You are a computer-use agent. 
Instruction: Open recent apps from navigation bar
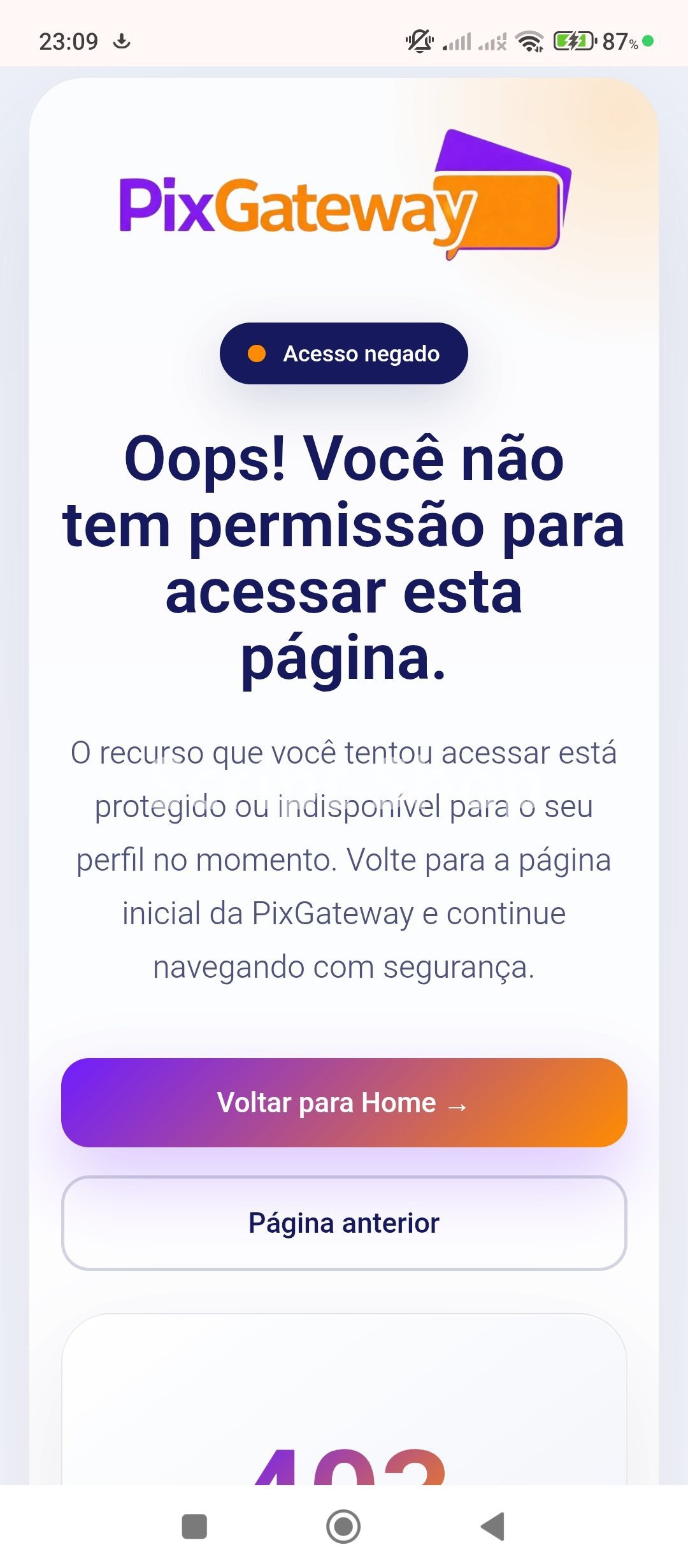point(194,1527)
